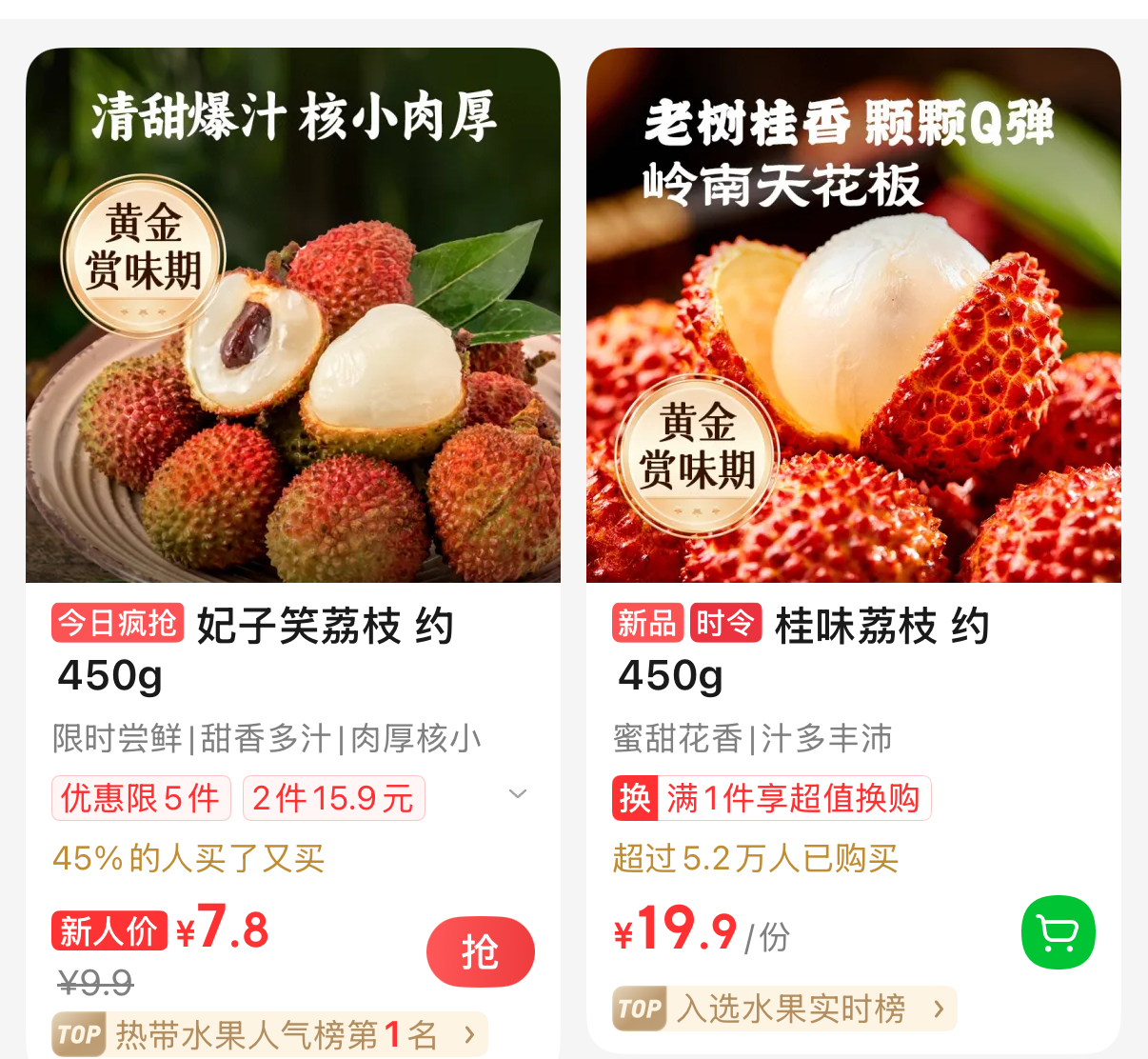Open the 妃子笑荔枝 product card
This screenshot has width=1148, height=1059.
point(293,316)
